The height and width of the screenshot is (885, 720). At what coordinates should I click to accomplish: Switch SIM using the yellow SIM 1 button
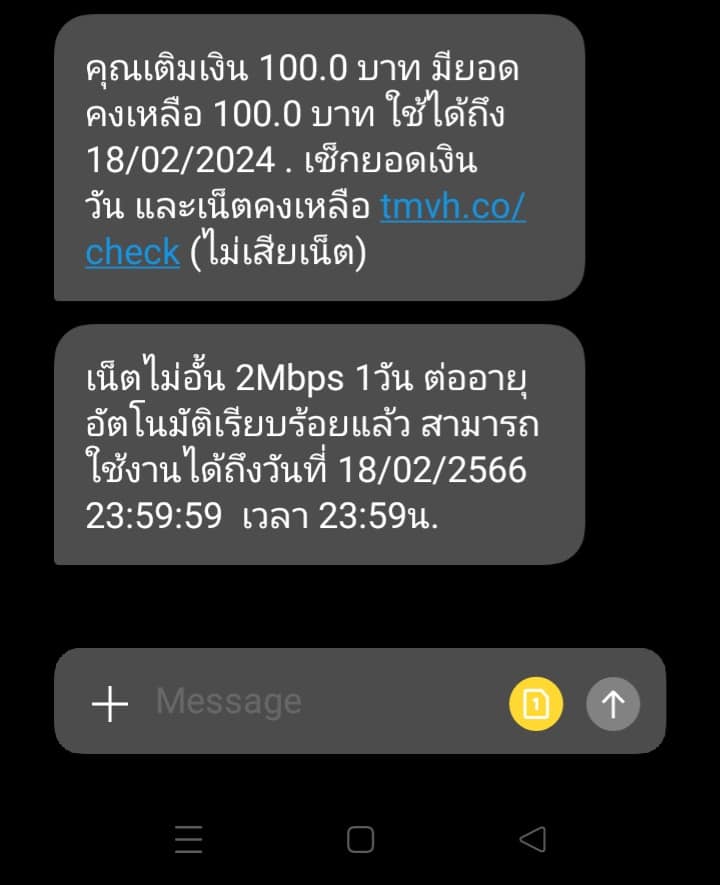click(x=535, y=704)
